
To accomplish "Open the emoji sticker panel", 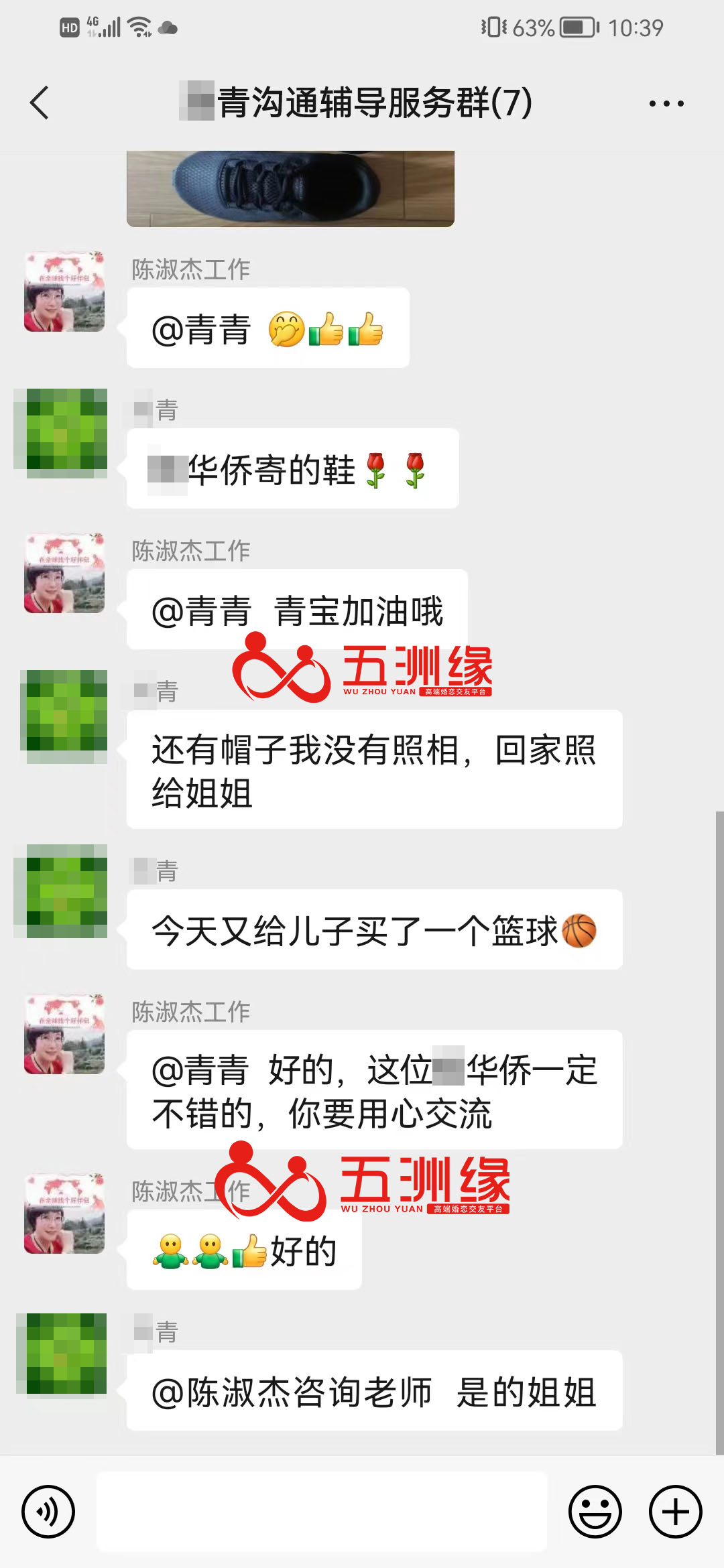I will [595, 1512].
